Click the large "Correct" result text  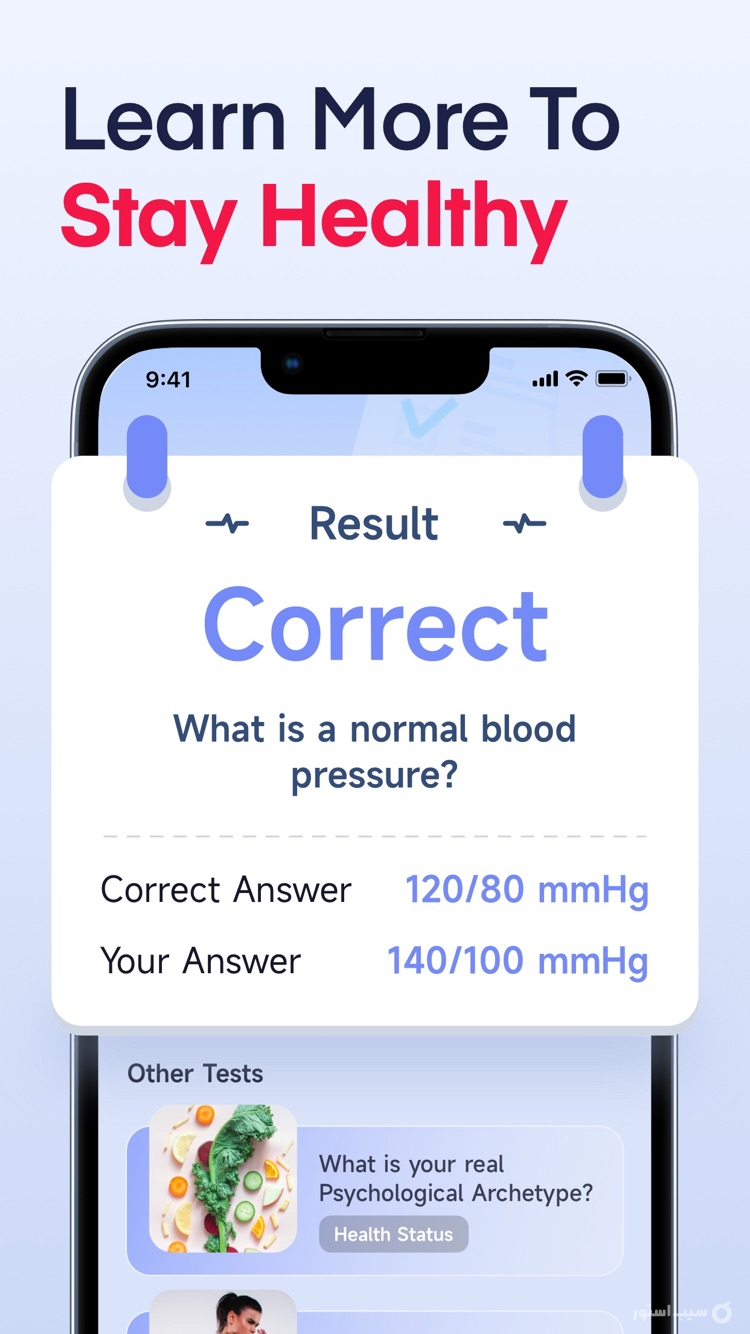point(374,623)
